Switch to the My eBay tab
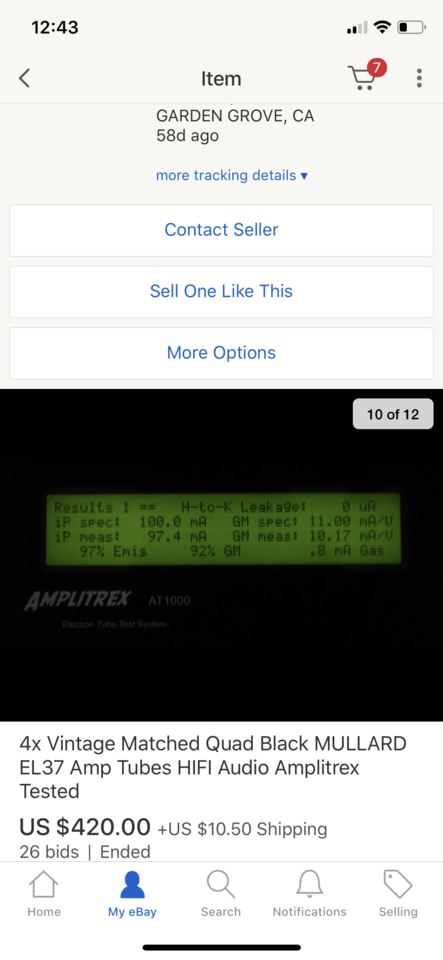The image size is (443, 960). (132, 894)
